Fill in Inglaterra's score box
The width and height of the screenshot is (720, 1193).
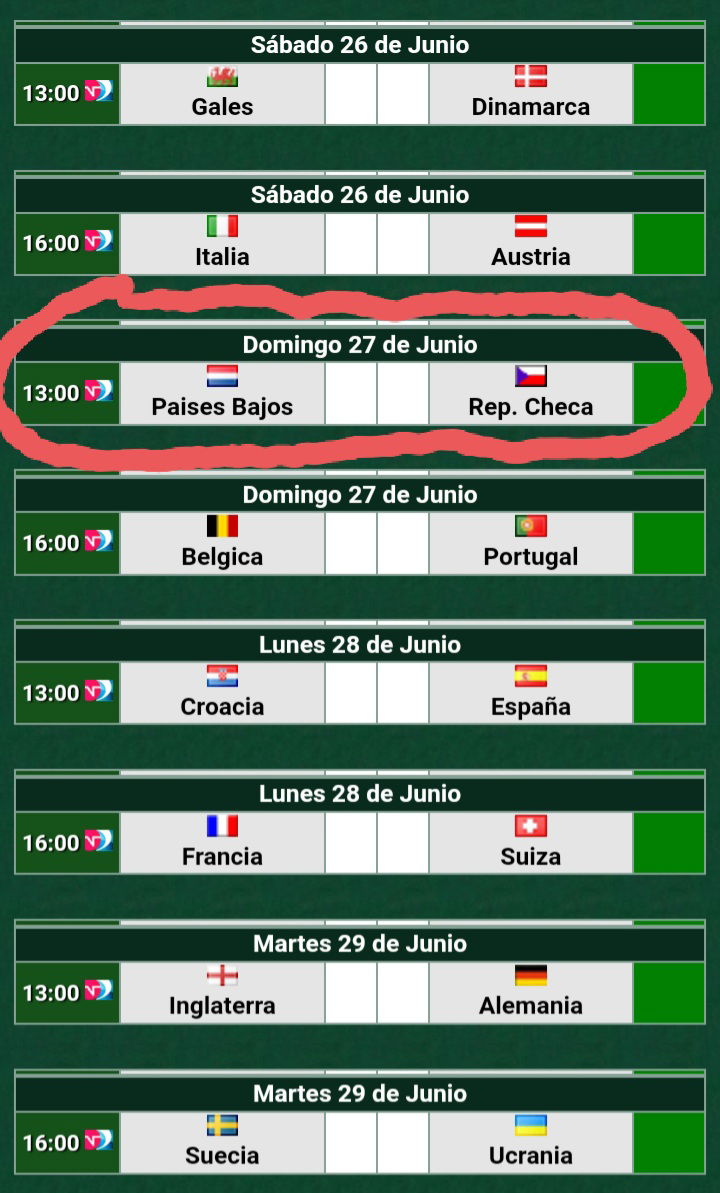point(351,993)
